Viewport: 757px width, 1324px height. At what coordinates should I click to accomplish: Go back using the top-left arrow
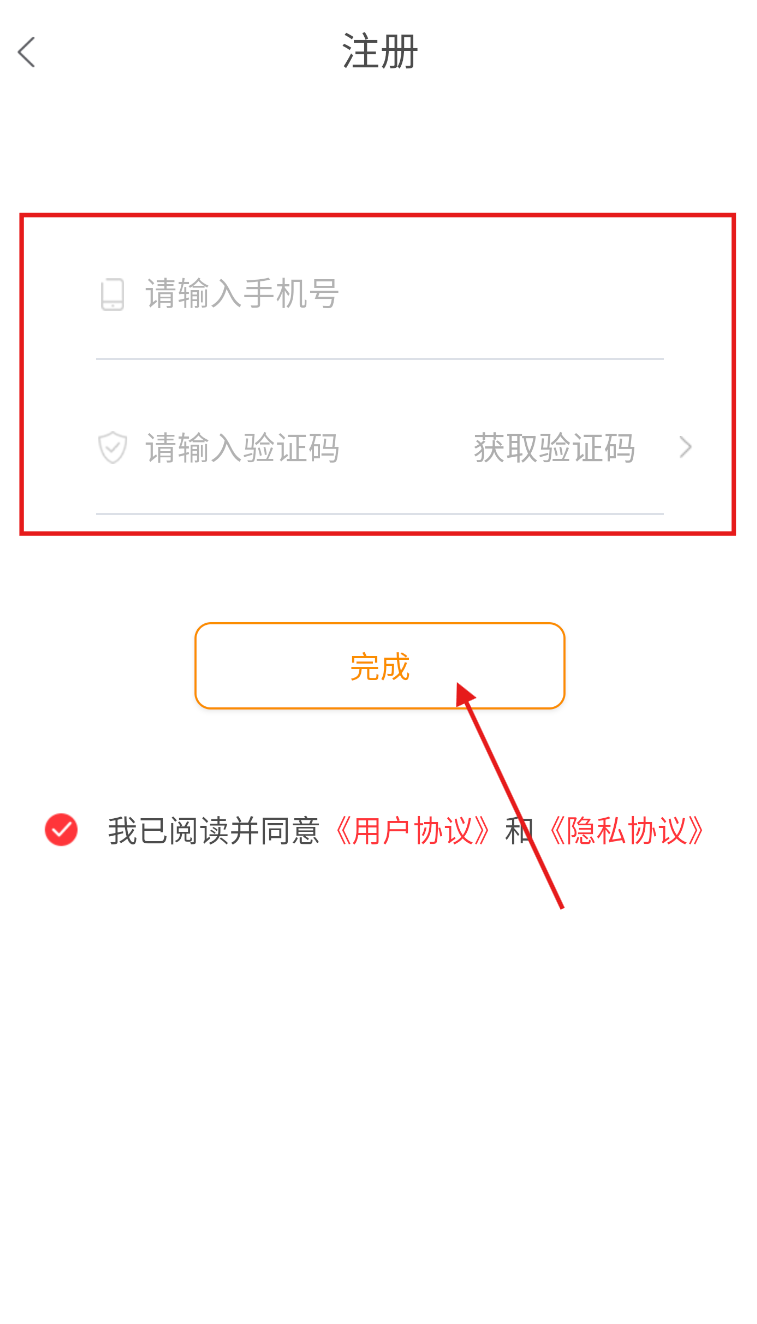pyautogui.click(x=27, y=52)
